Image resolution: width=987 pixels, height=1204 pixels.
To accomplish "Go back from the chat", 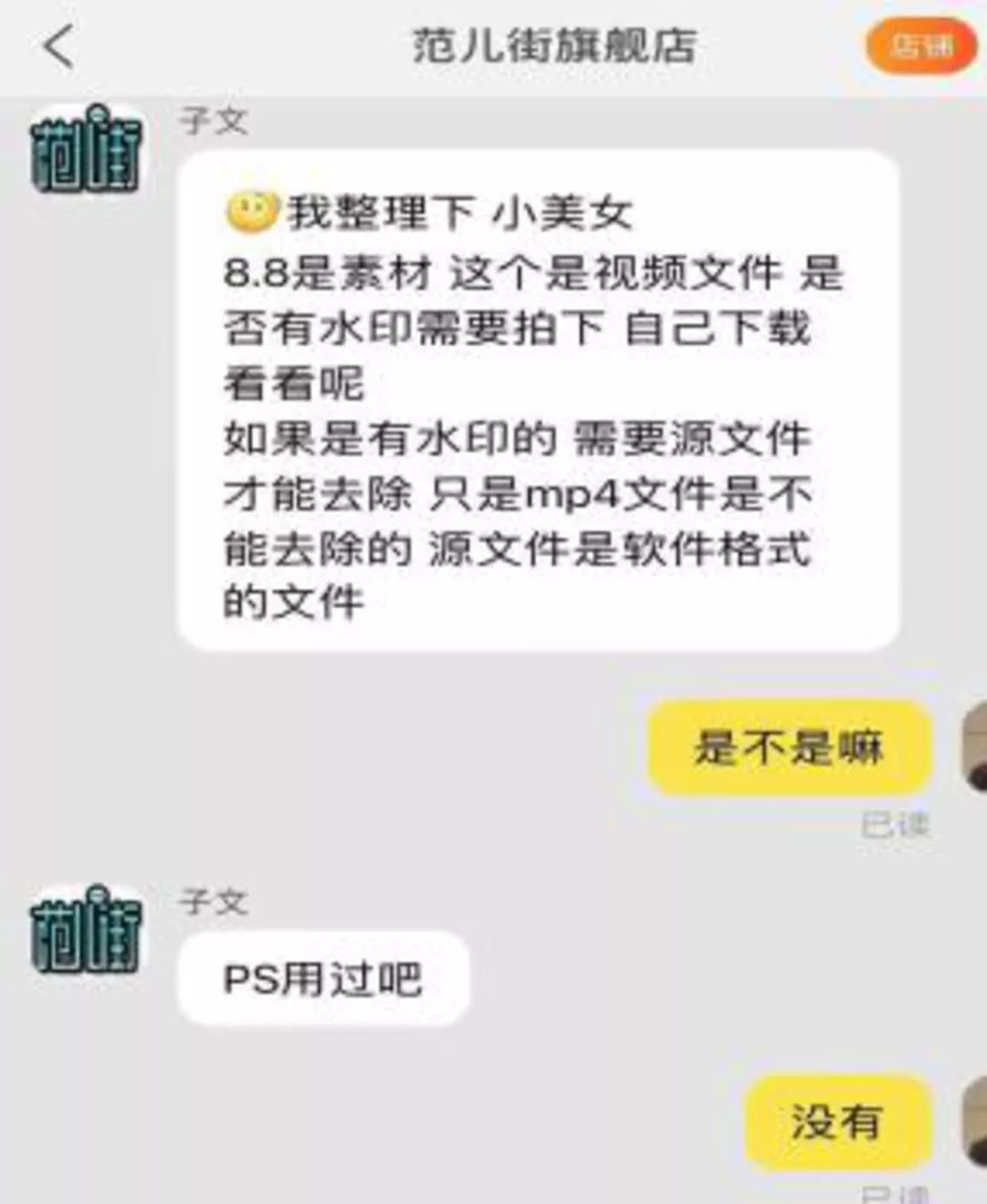I will 59,46.
